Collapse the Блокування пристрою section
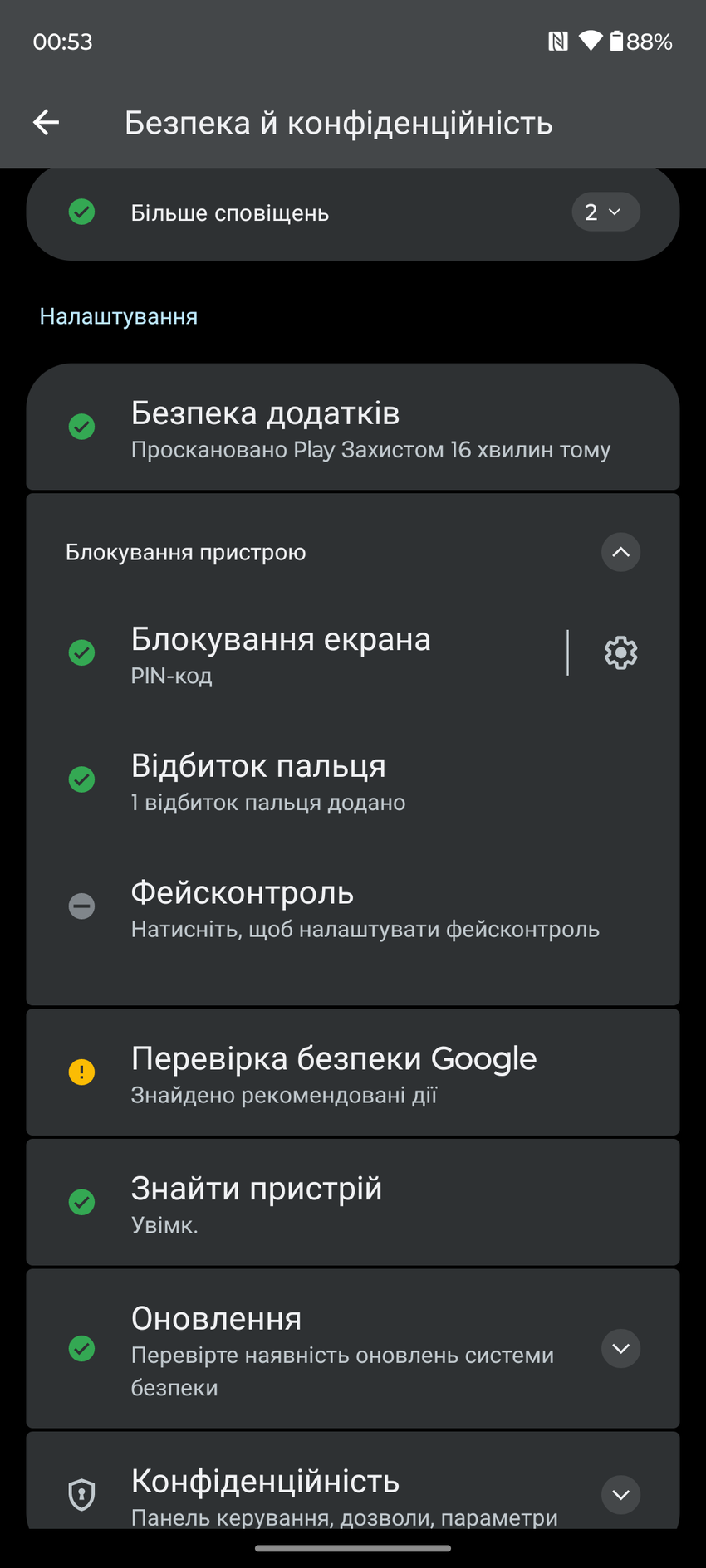 coord(620,552)
